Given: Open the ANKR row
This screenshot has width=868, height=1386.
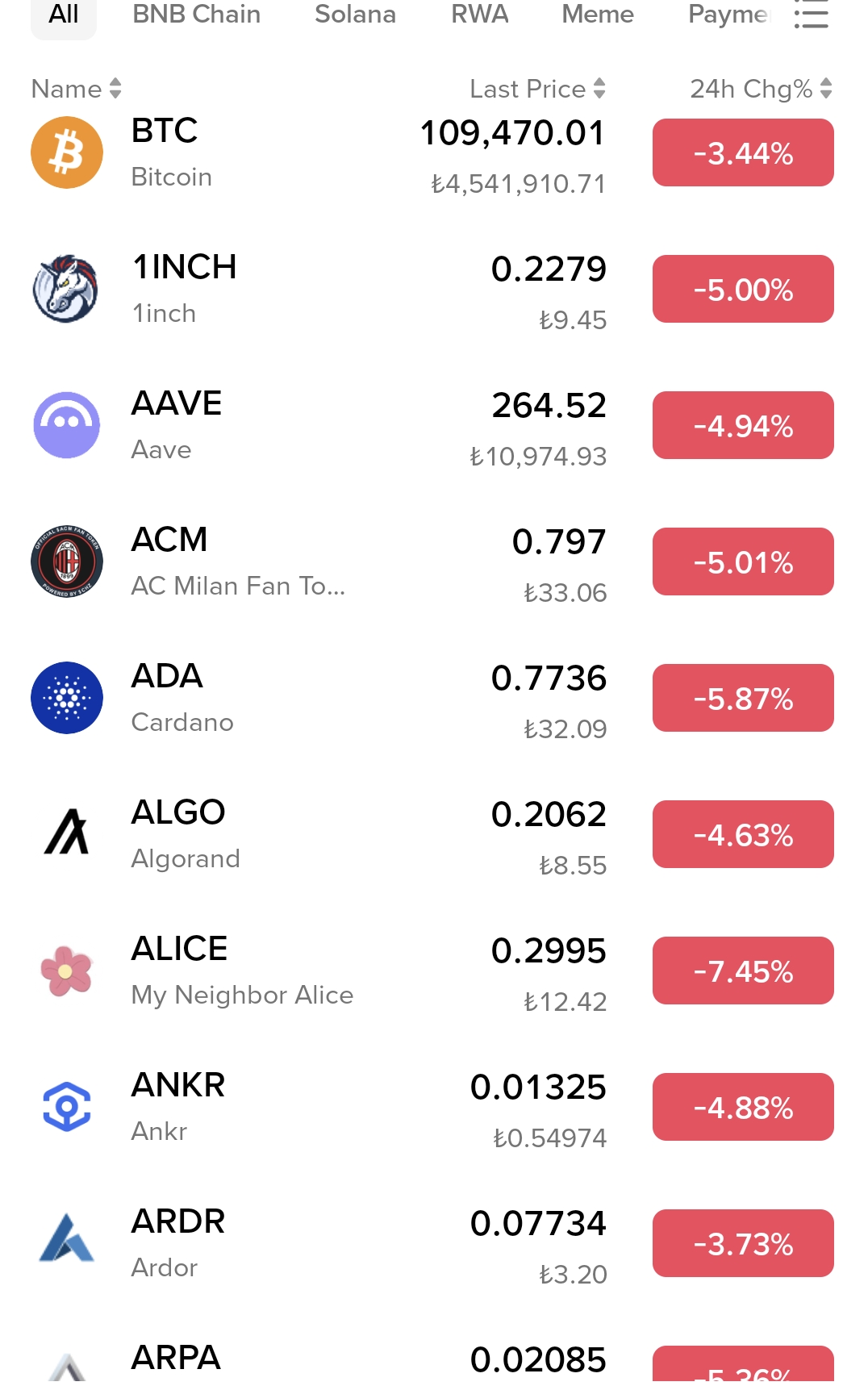Looking at the screenshot, I should click(x=323, y=1108).
